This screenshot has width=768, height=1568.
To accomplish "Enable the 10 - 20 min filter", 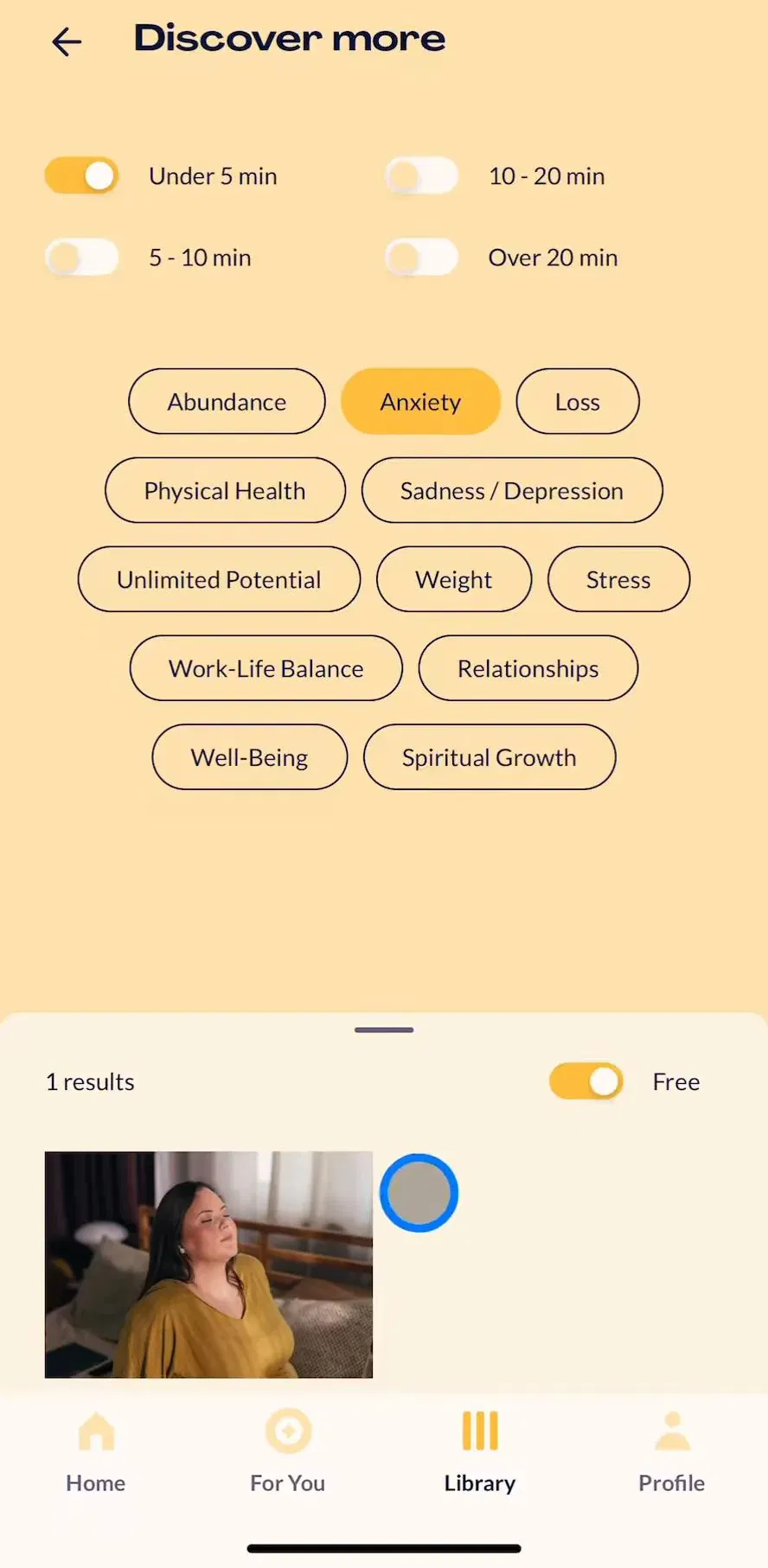I will (x=421, y=175).
